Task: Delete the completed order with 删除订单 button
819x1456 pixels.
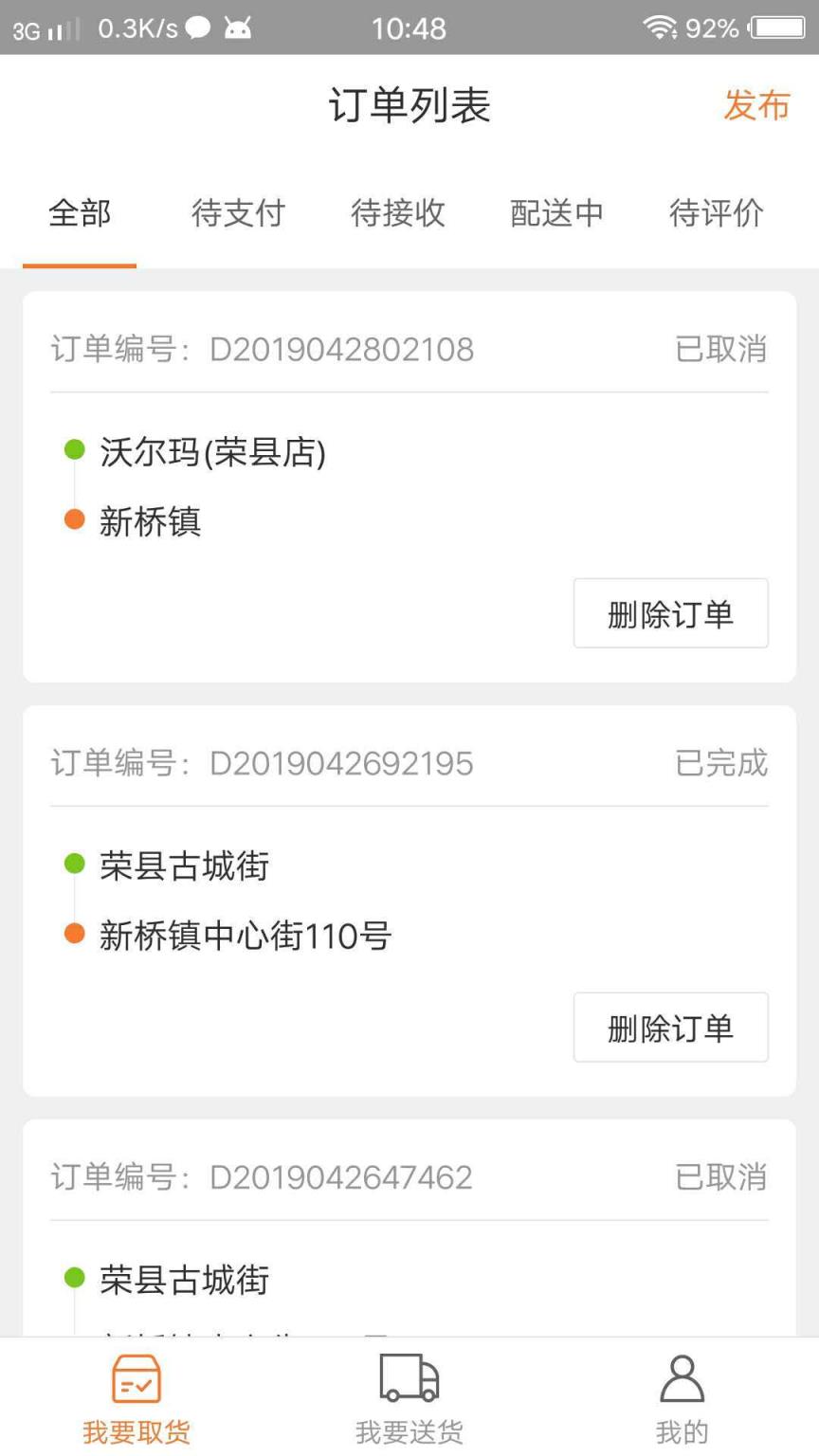Action: (670, 1027)
